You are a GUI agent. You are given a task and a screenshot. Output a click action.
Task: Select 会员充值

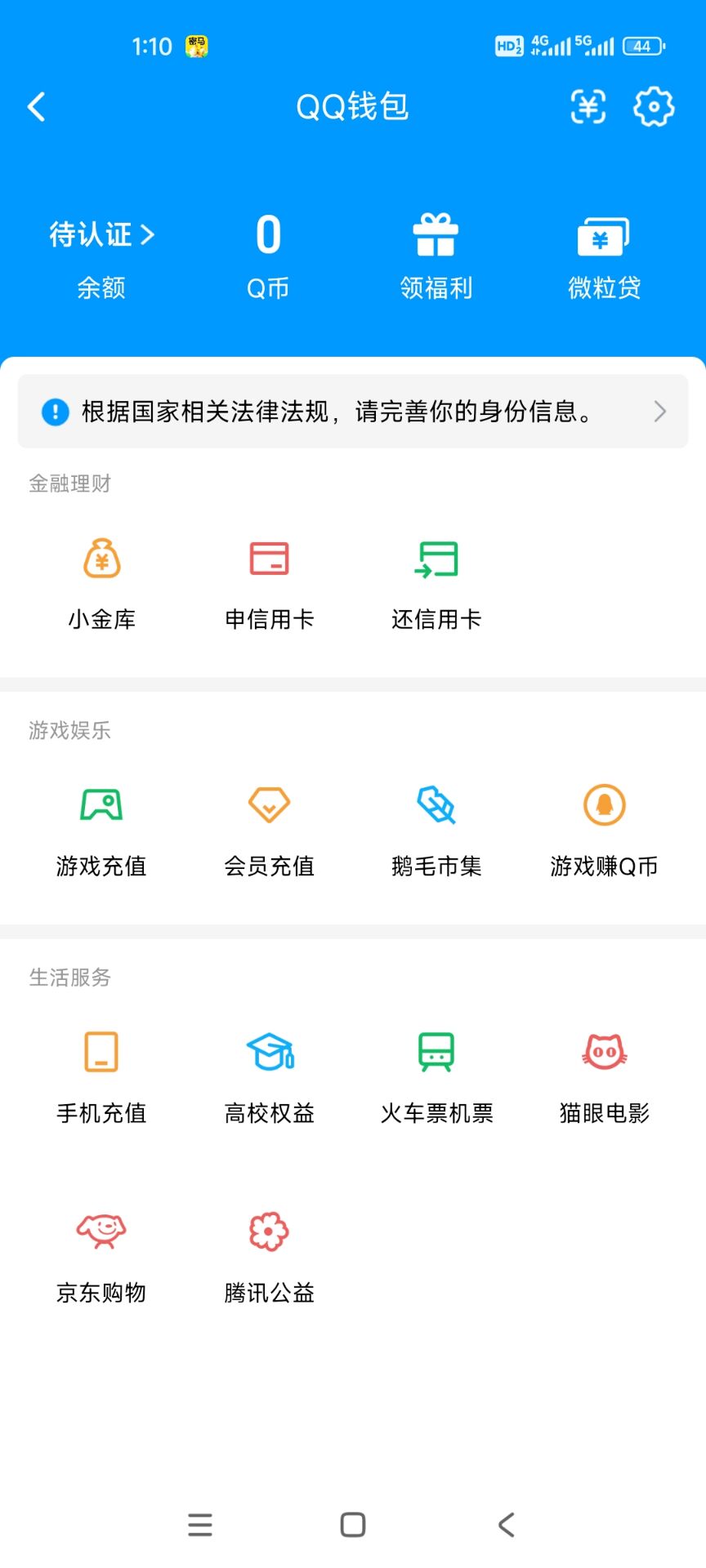(269, 830)
